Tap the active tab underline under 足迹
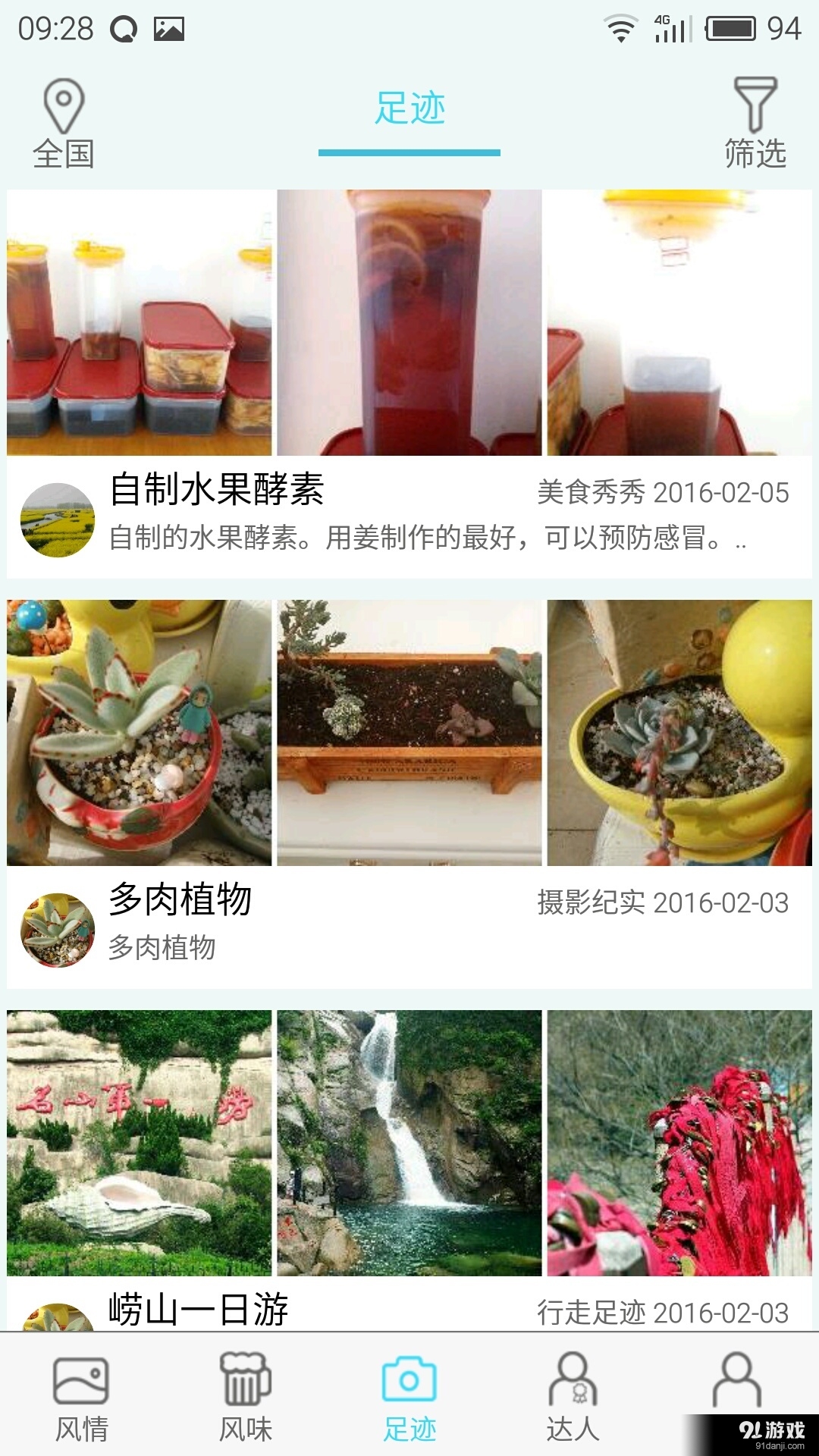Viewport: 819px width, 1456px height. [x=409, y=152]
